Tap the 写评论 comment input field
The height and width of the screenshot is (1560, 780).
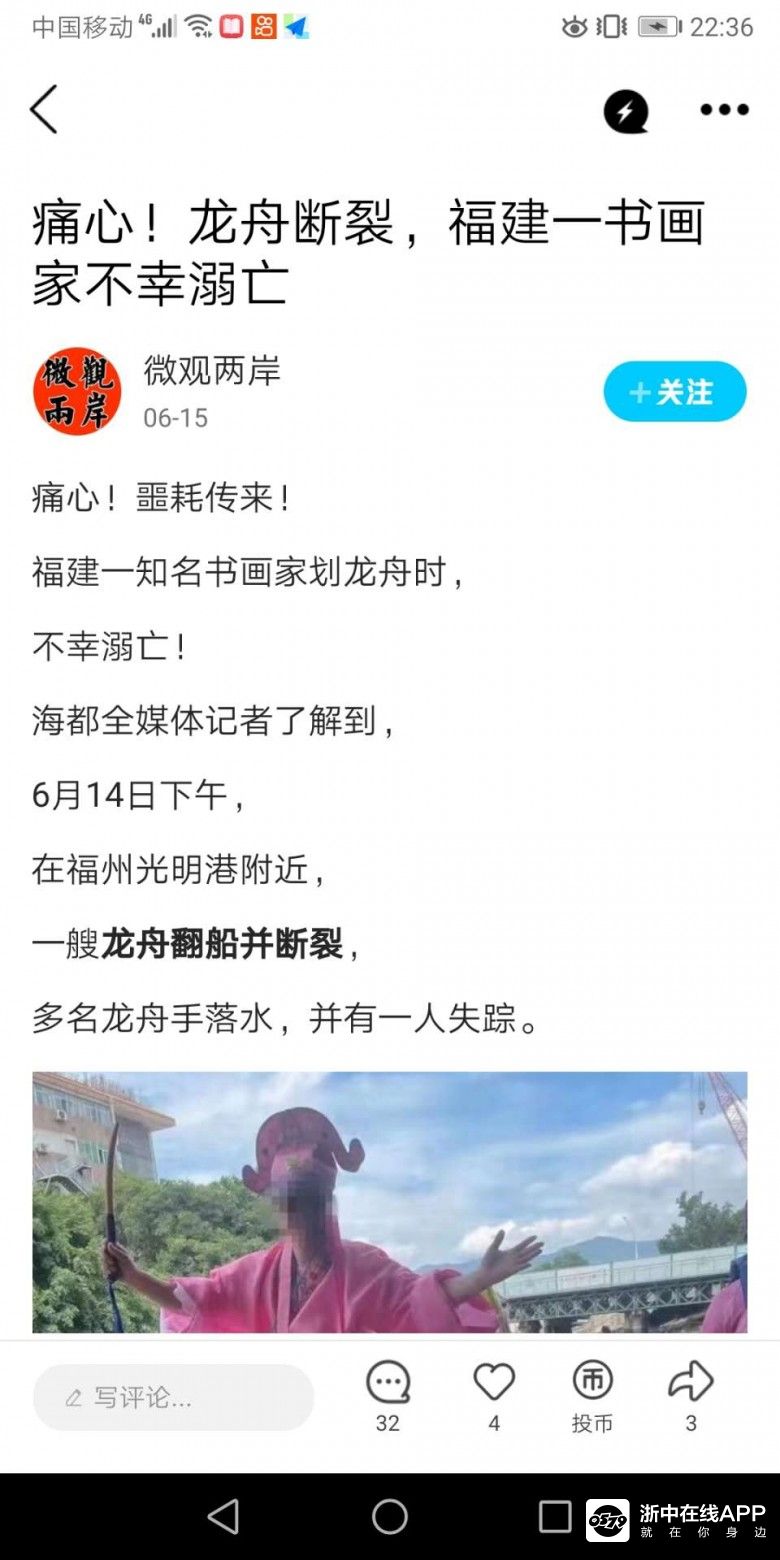tap(173, 1397)
